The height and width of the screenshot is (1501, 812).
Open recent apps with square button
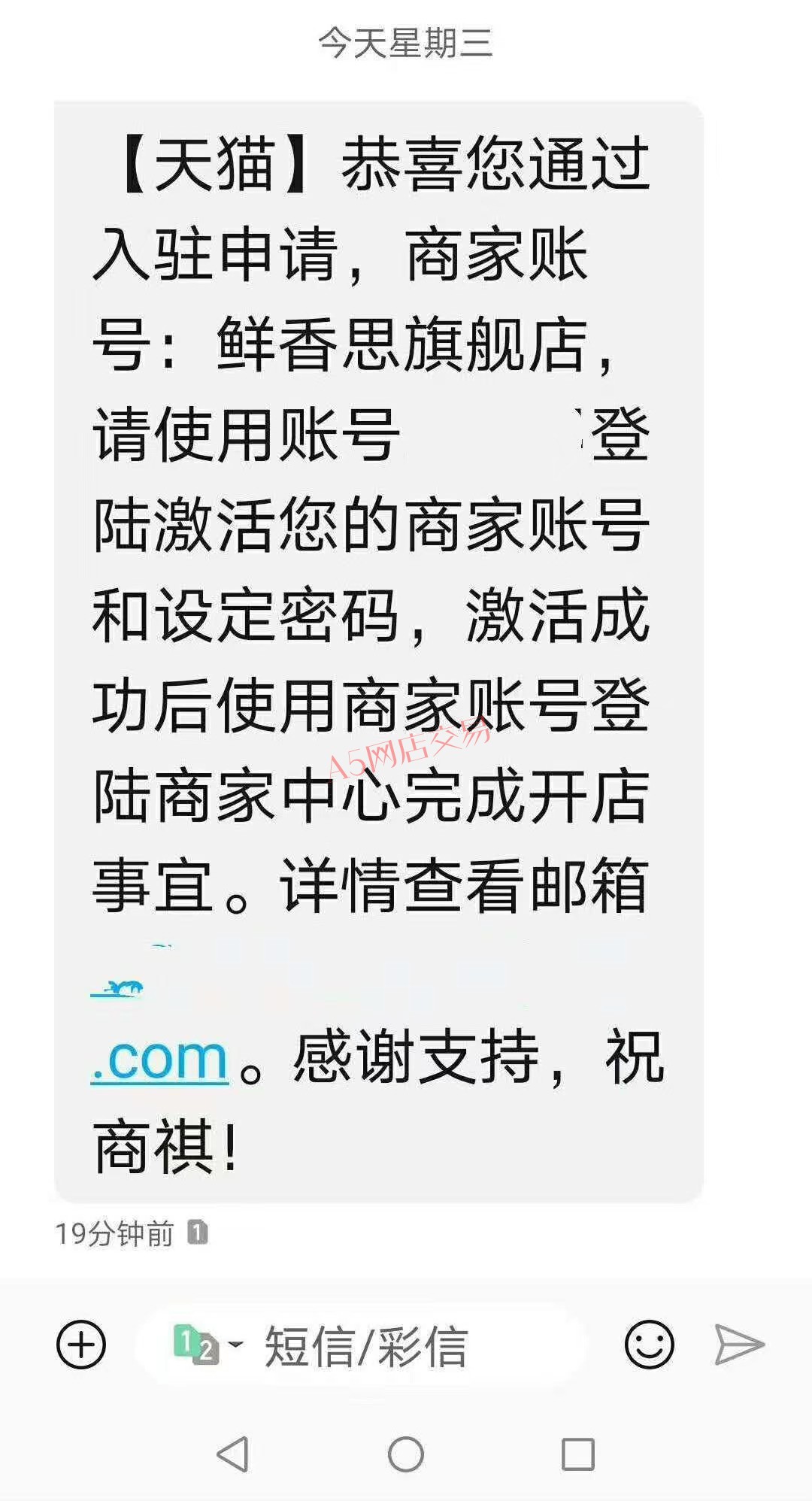tap(578, 1454)
